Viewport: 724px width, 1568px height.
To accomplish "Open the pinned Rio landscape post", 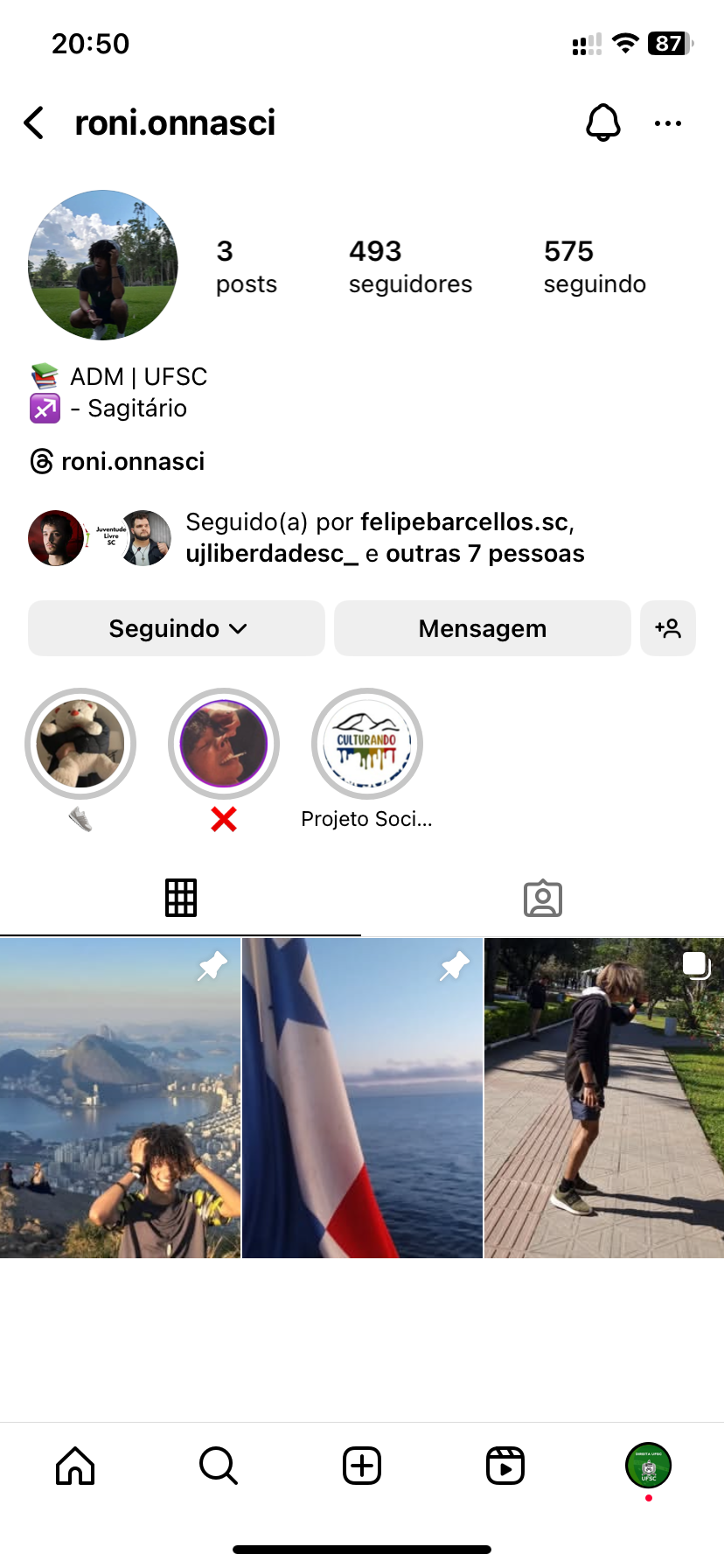I will pyautogui.click(x=120, y=1098).
